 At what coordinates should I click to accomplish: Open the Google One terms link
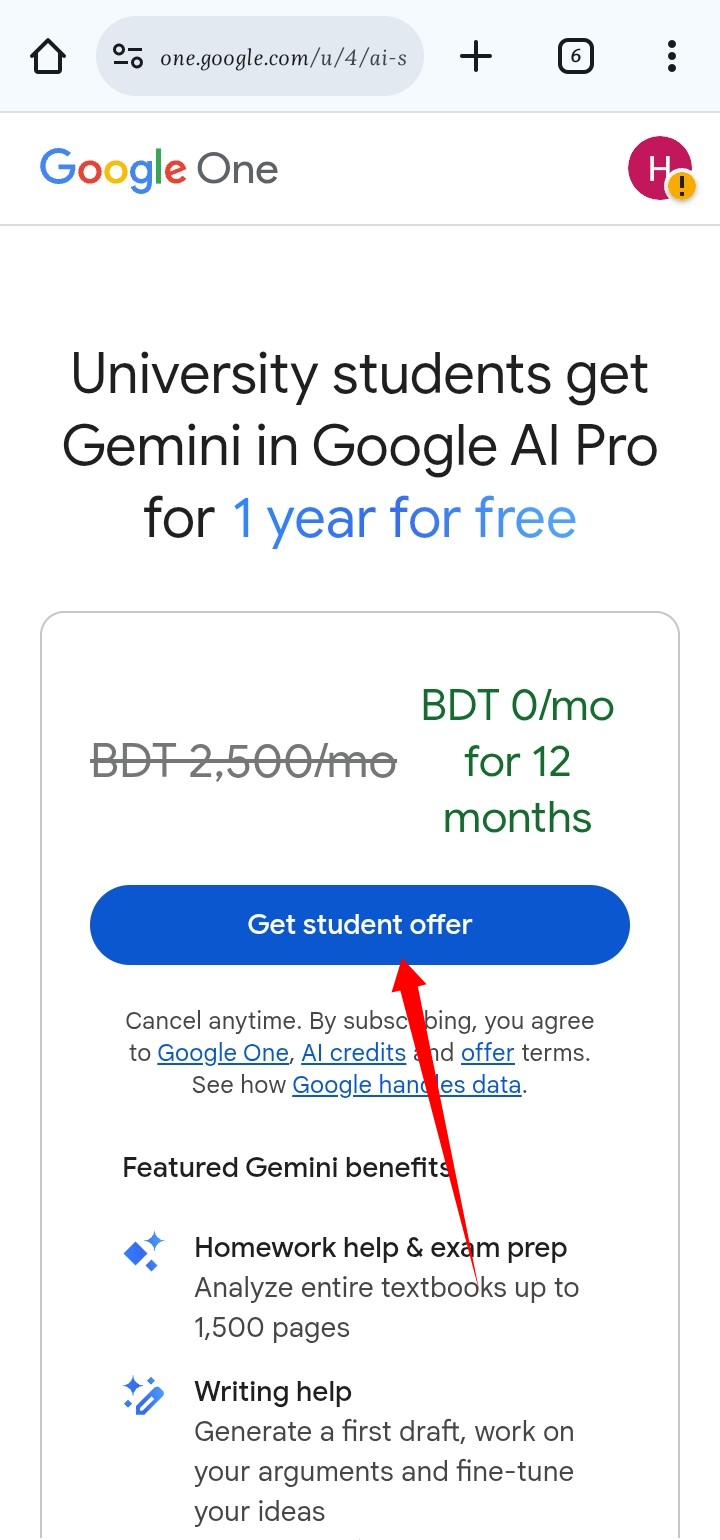[x=222, y=1053]
